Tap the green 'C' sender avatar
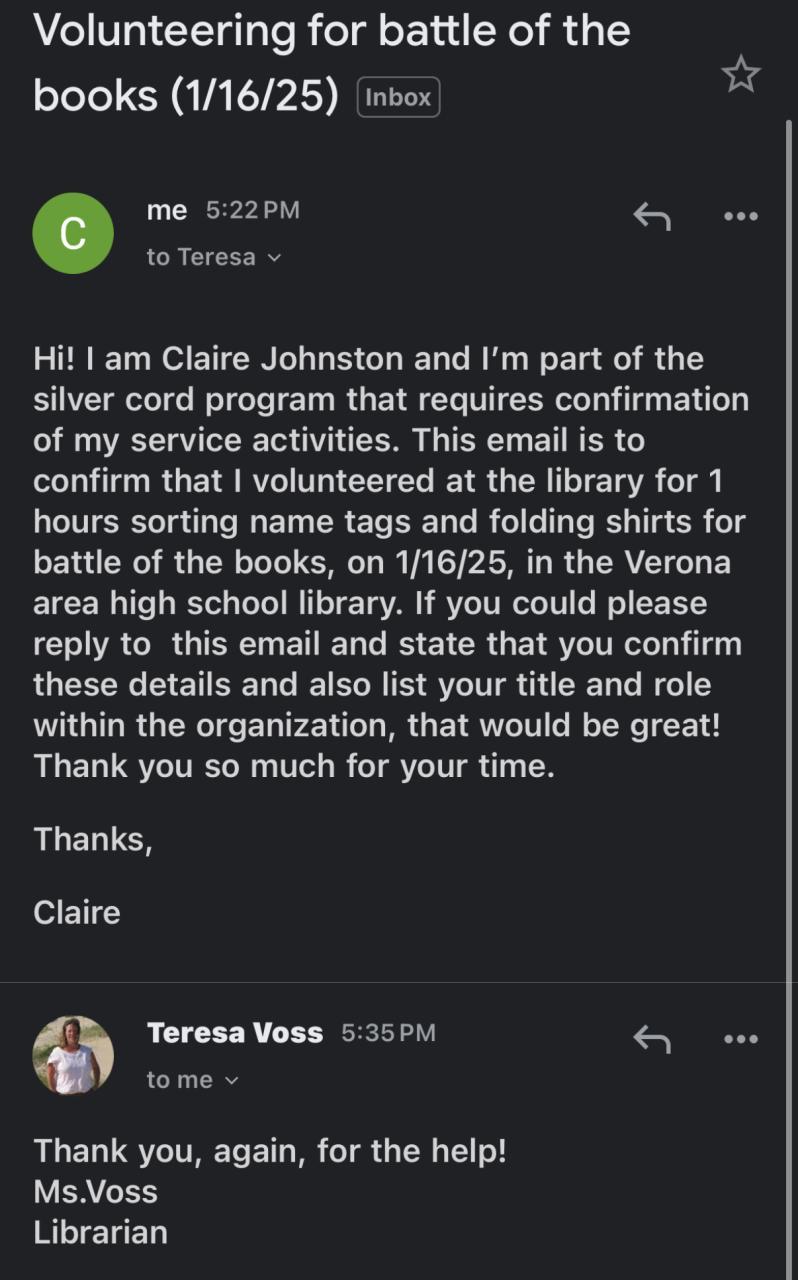This screenshot has height=1280, width=798. tap(73, 233)
